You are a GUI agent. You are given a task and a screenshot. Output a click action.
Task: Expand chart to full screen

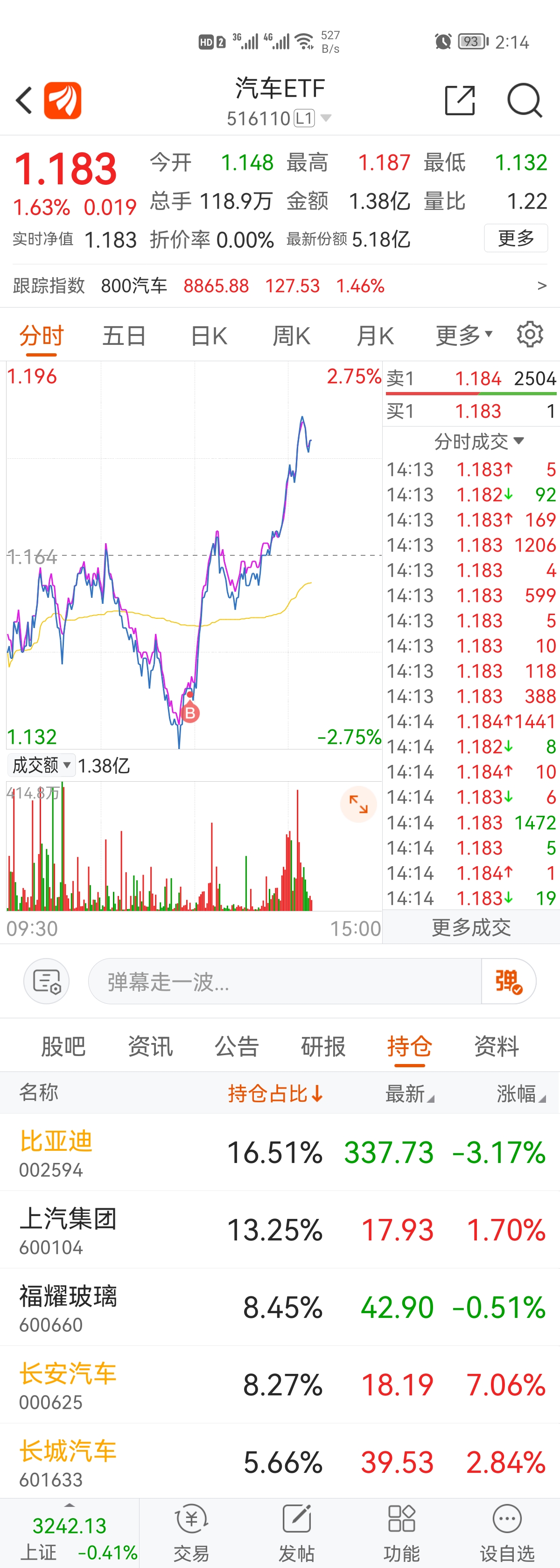click(x=358, y=804)
